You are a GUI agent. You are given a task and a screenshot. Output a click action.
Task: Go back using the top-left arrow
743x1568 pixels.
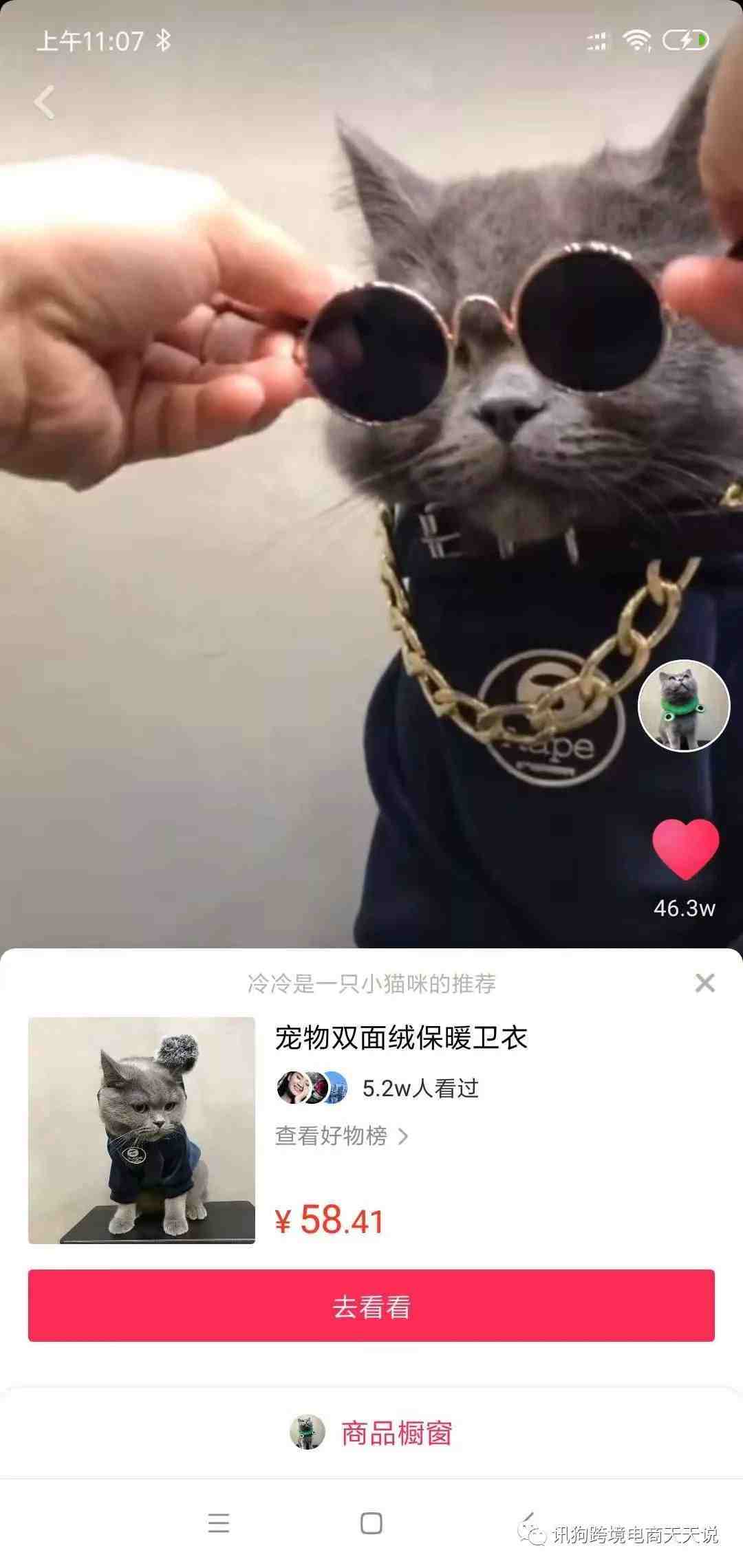pos(45,102)
